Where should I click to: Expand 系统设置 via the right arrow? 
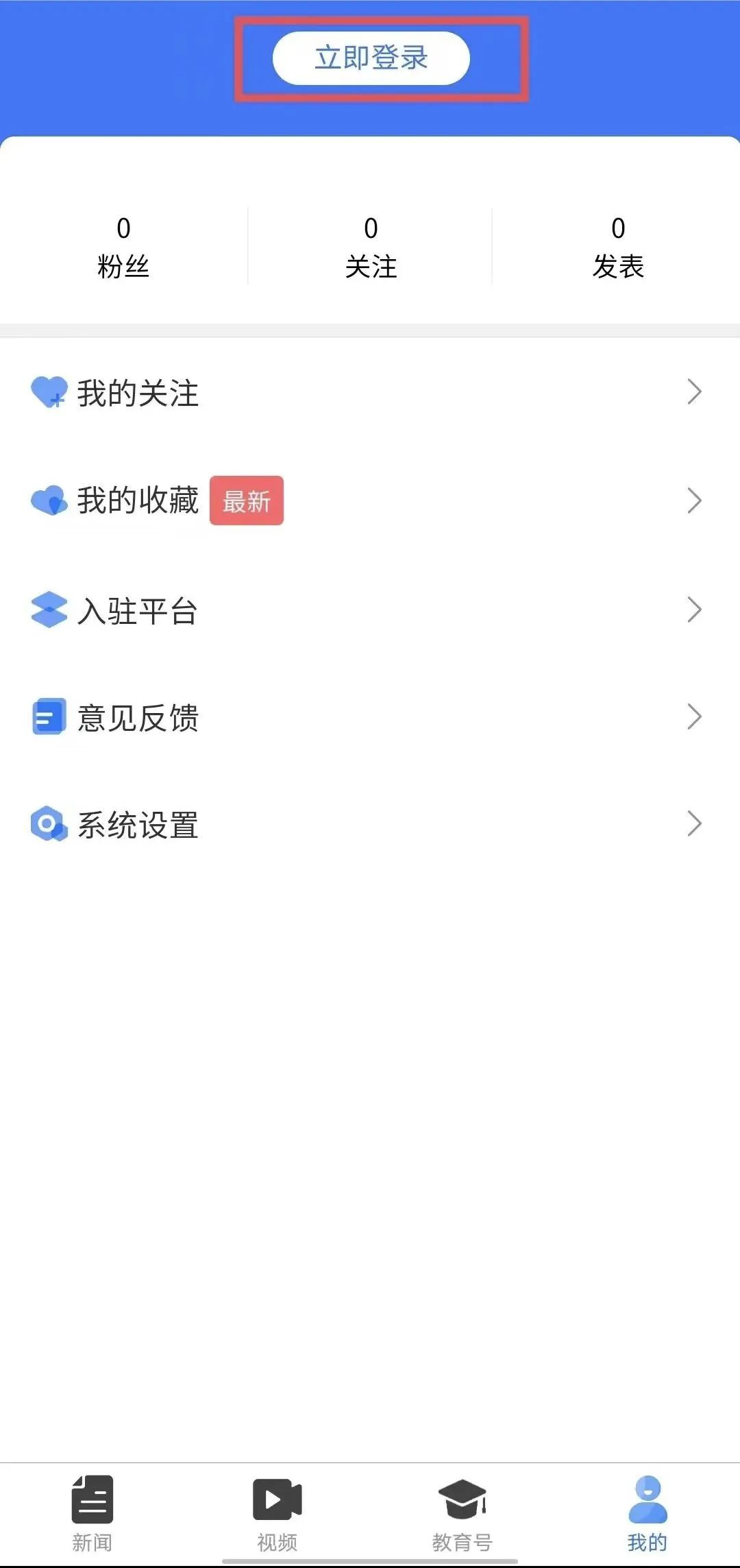pyautogui.click(x=694, y=825)
